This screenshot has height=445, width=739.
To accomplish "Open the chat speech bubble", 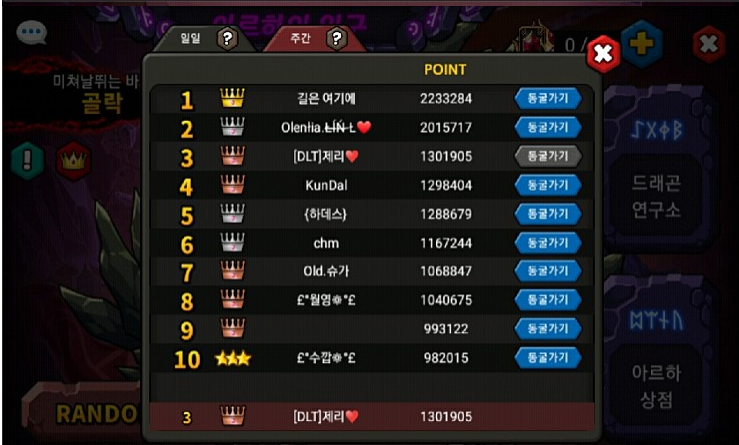I will pos(32,32).
